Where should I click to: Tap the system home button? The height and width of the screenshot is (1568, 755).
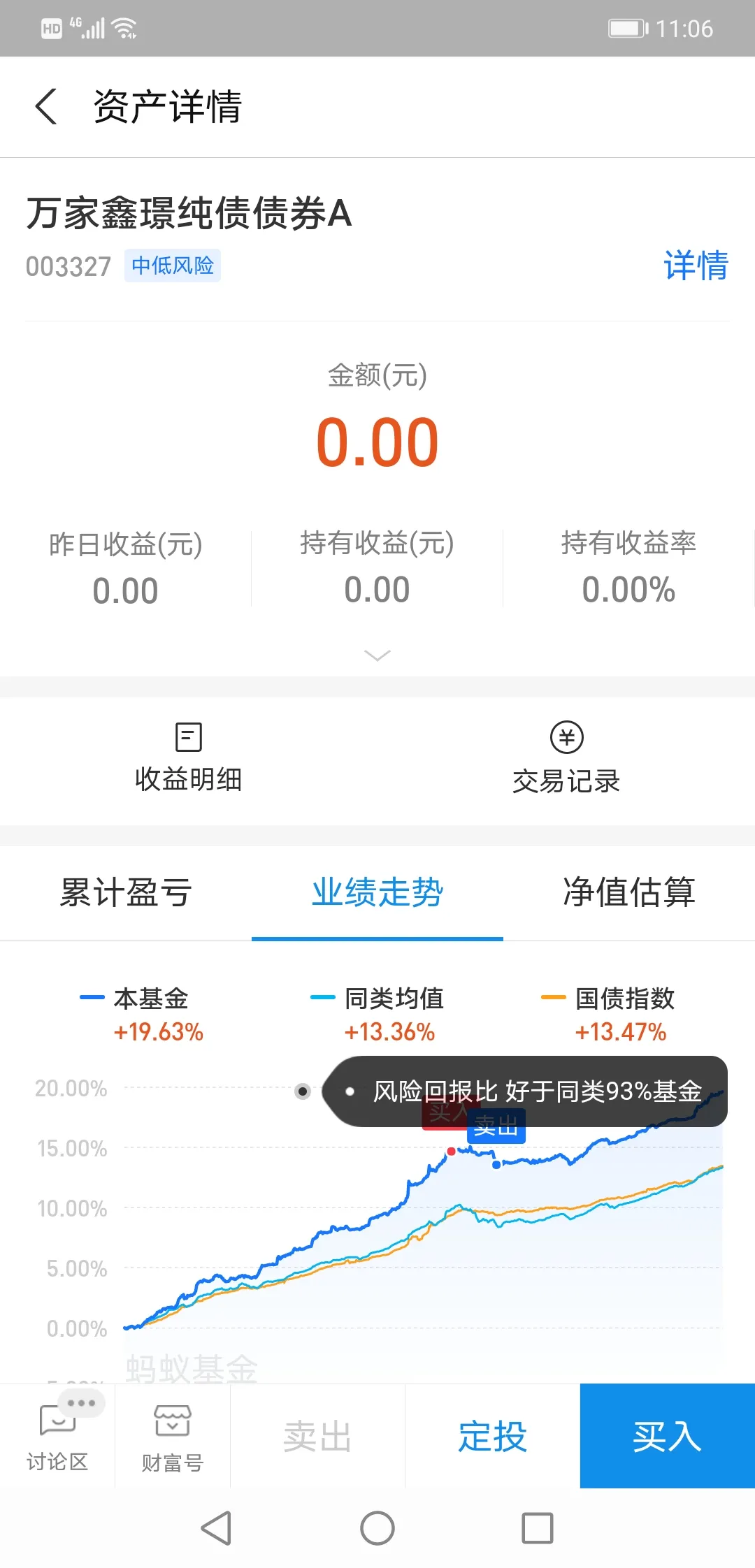pyautogui.click(x=377, y=1528)
